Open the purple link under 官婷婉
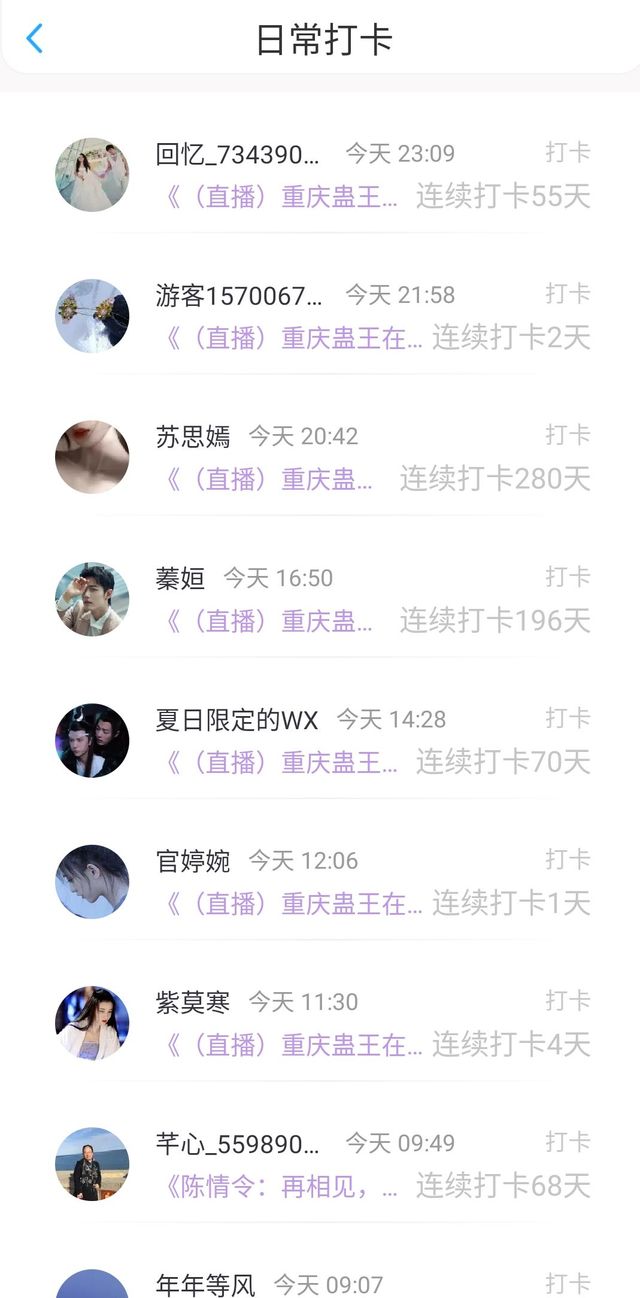640x1298 pixels. 292,904
